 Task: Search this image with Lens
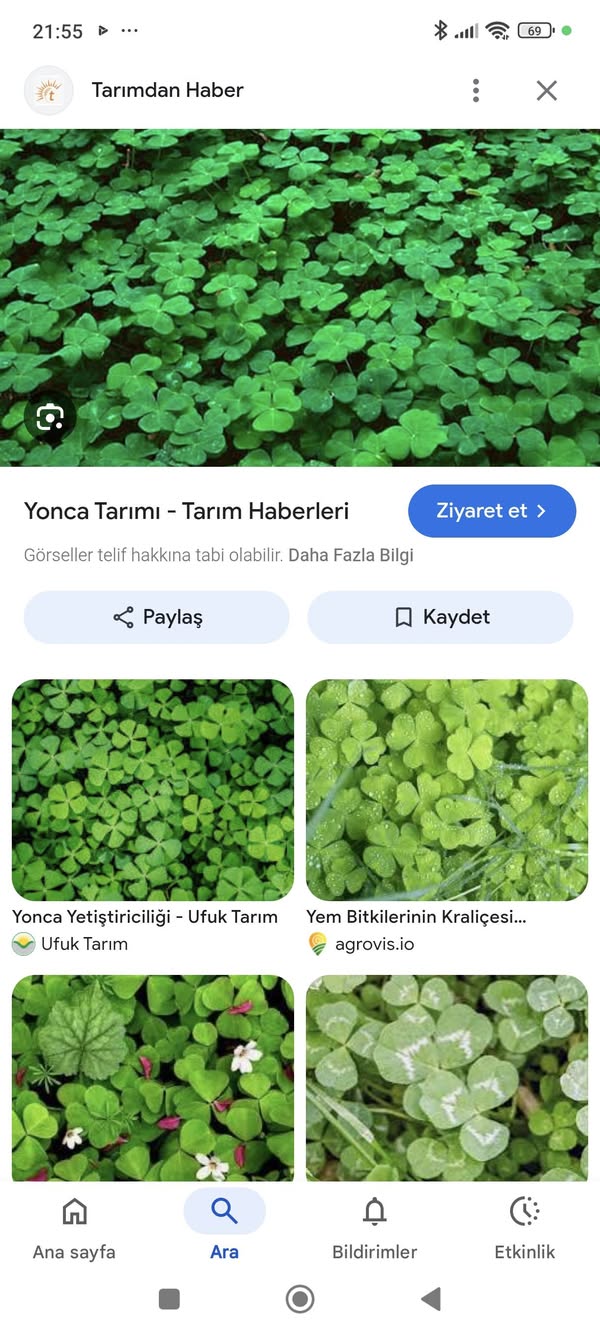[x=50, y=418]
